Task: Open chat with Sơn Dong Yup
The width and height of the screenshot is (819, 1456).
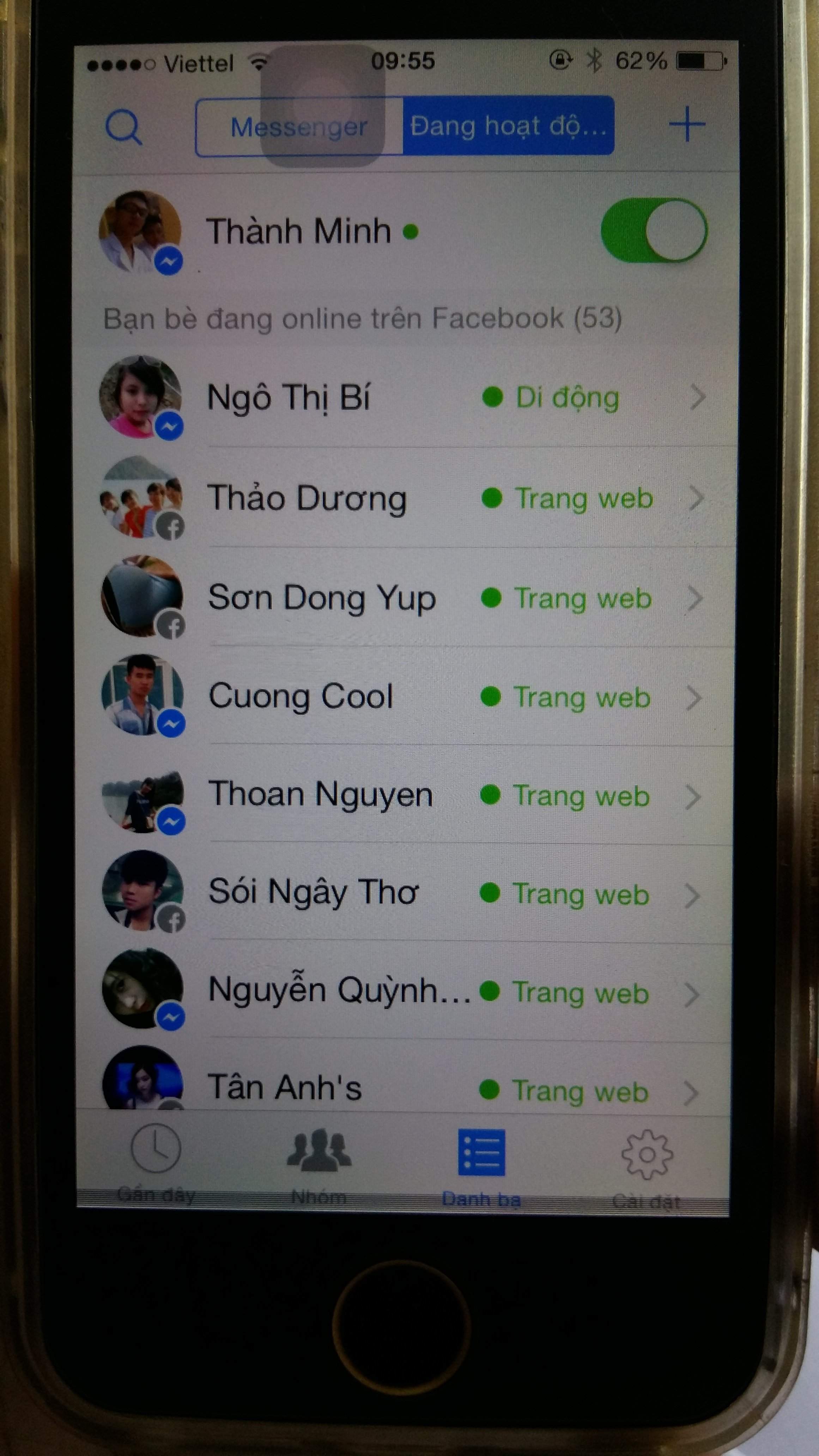Action: (x=405, y=597)
